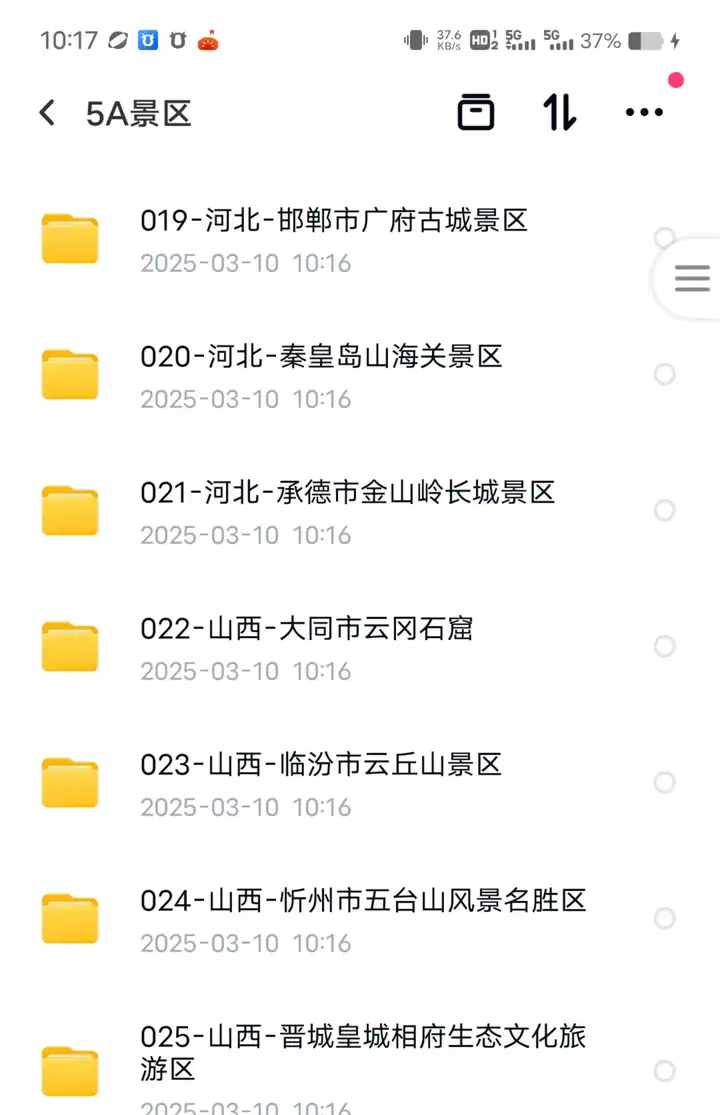
Task: Open the safe box archive icon
Action: coord(477,112)
